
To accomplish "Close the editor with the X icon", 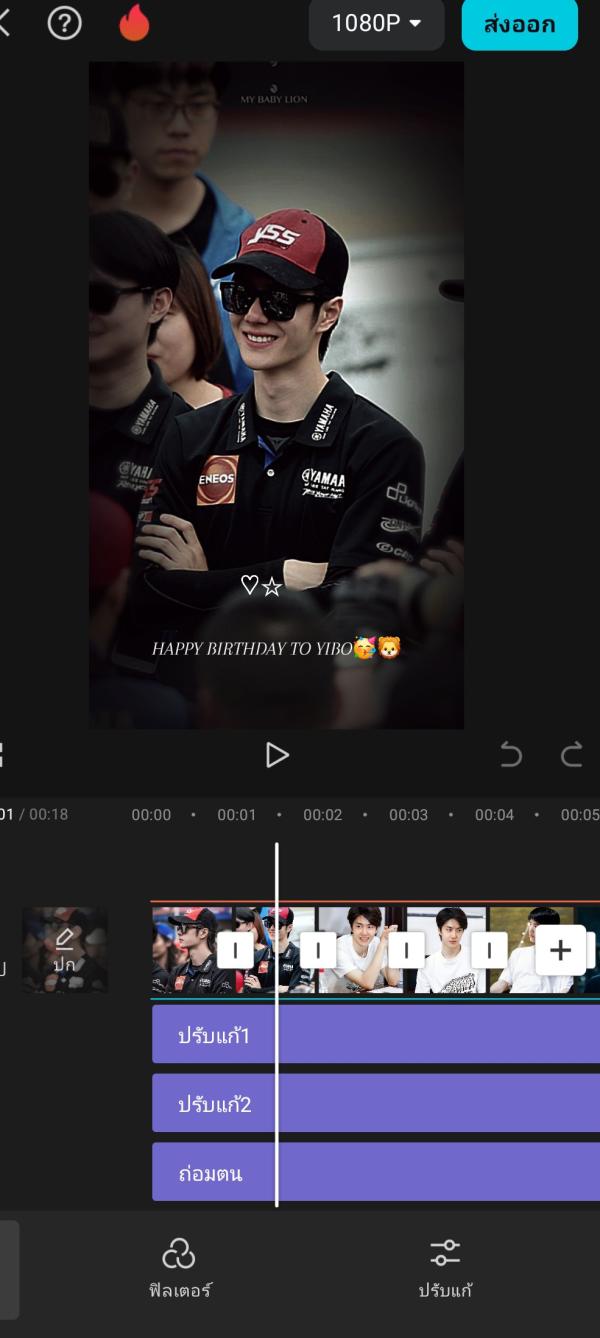I will [4, 23].
